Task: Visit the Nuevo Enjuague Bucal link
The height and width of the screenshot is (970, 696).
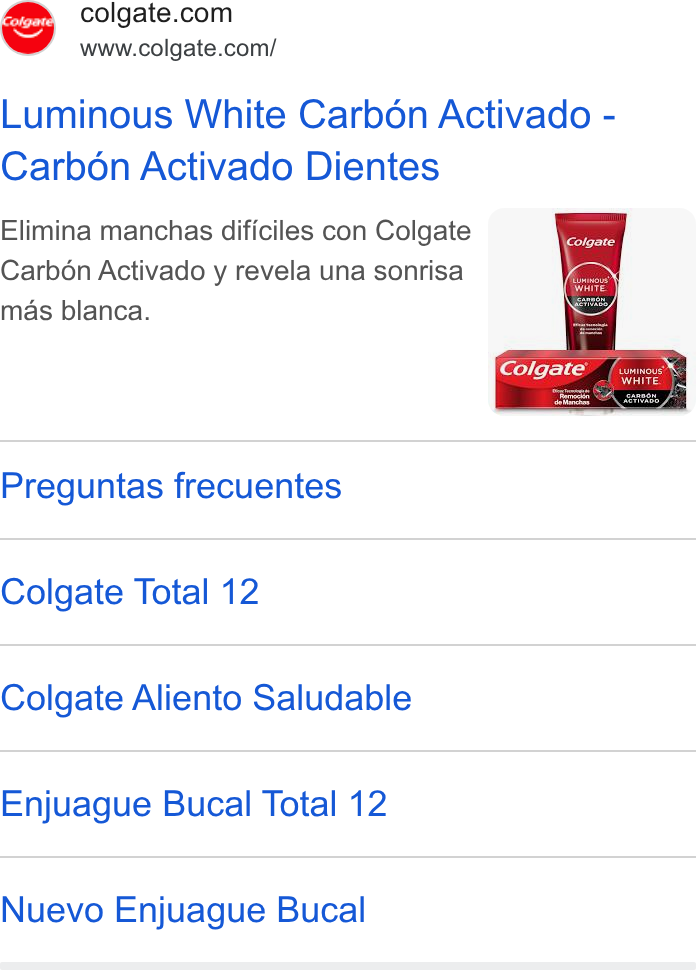Action: coord(183,910)
